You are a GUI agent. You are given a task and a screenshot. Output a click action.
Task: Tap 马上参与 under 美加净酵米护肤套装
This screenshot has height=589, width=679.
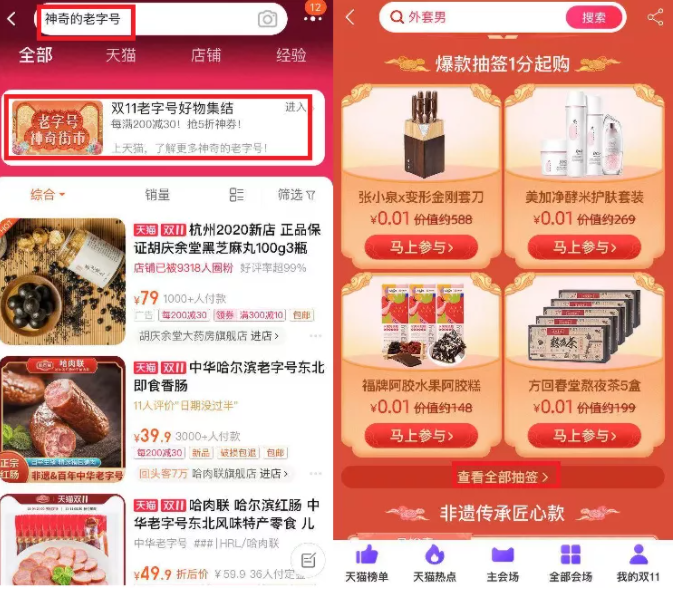(x=585, y=247)
